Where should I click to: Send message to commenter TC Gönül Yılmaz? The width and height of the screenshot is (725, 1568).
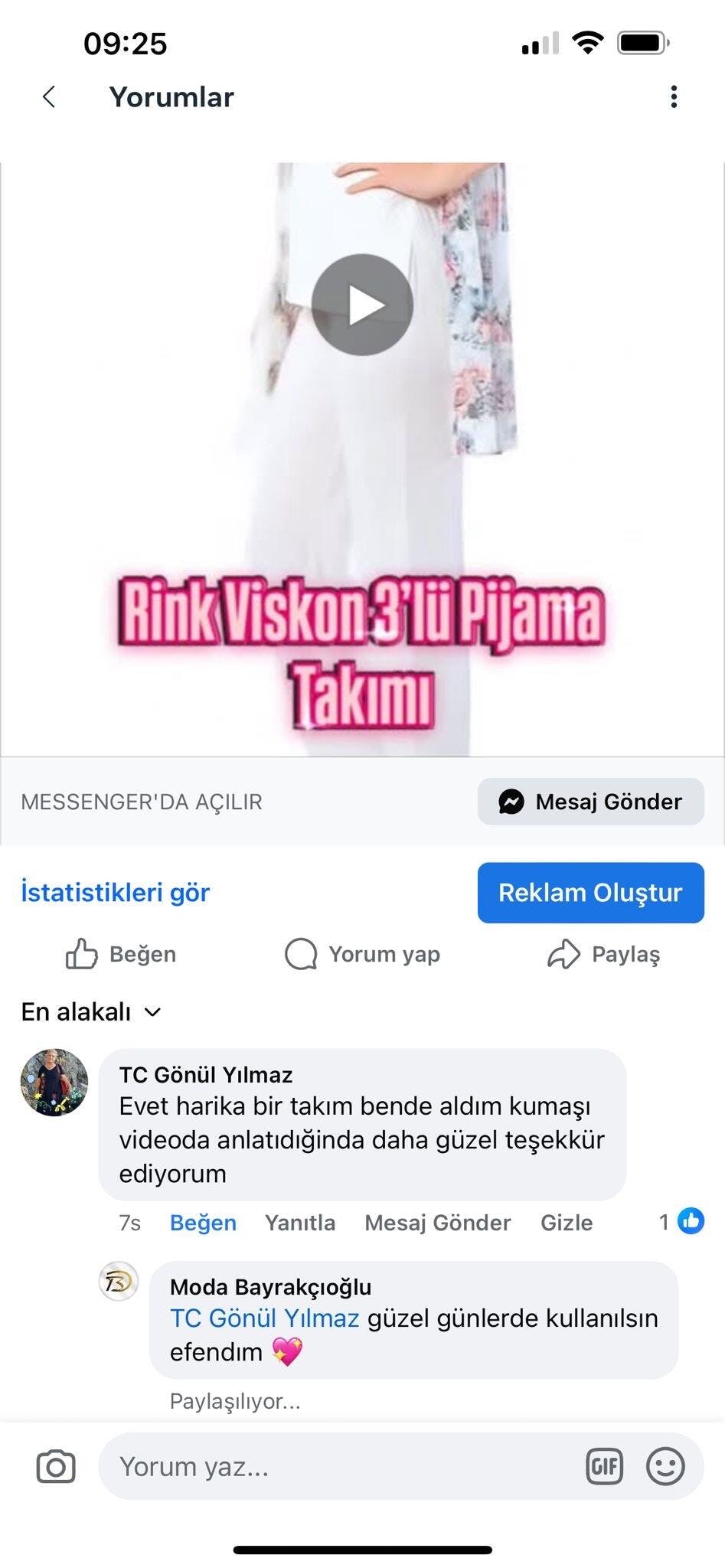[437, 1223]
